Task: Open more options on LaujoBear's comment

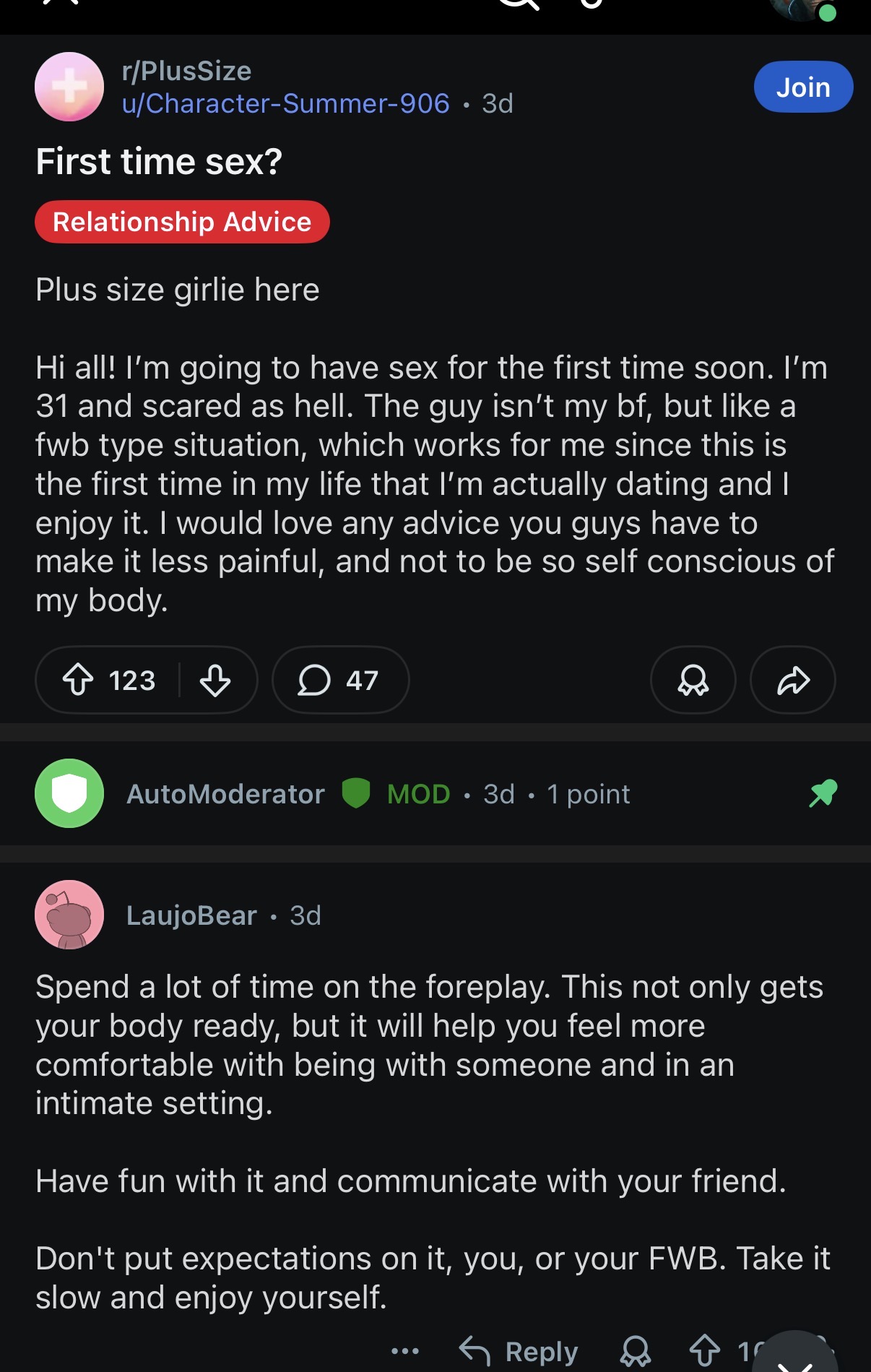Action: pos(404,1350)
